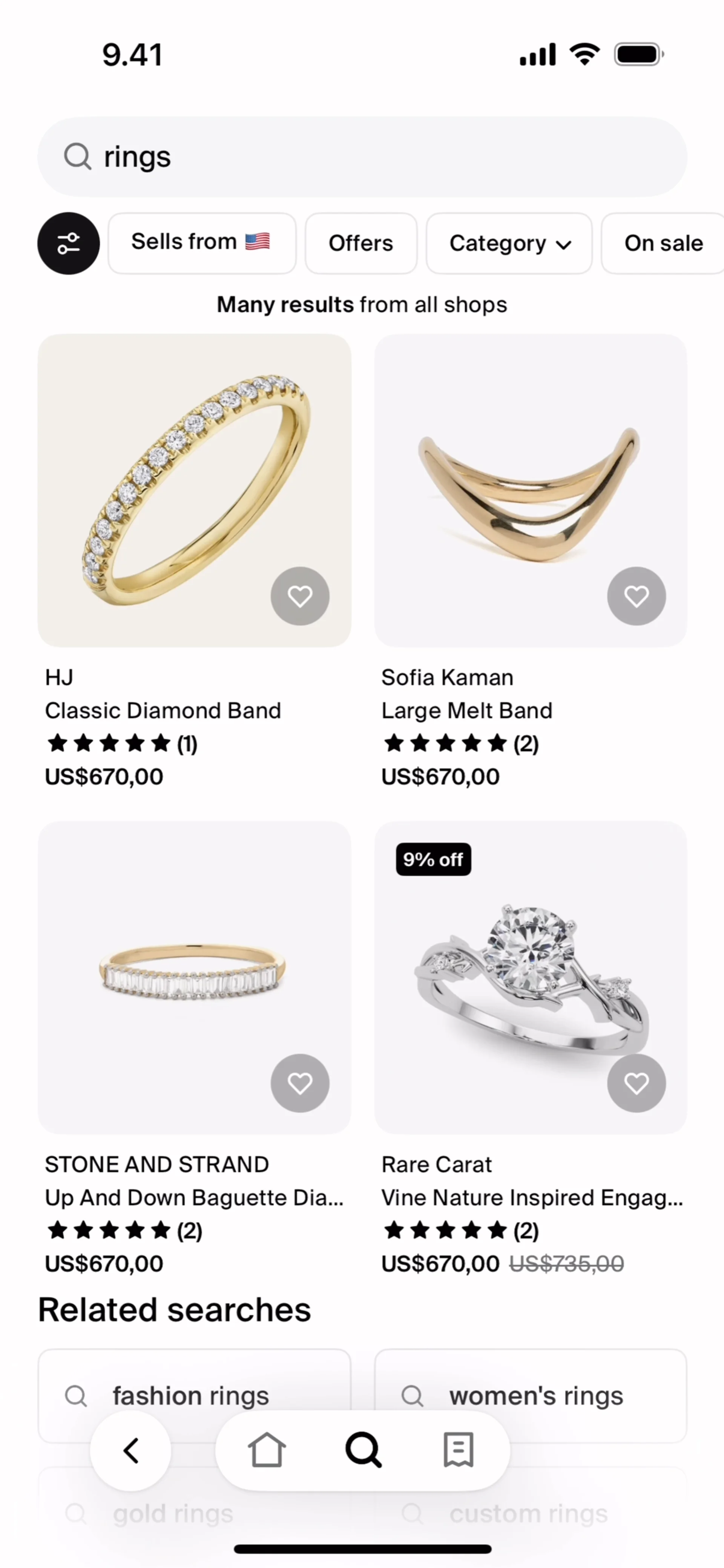724x1568 pixels.
Task: Favorite the Classic Diamond Band
Action: pyautogui.click(x=299, y=596)
